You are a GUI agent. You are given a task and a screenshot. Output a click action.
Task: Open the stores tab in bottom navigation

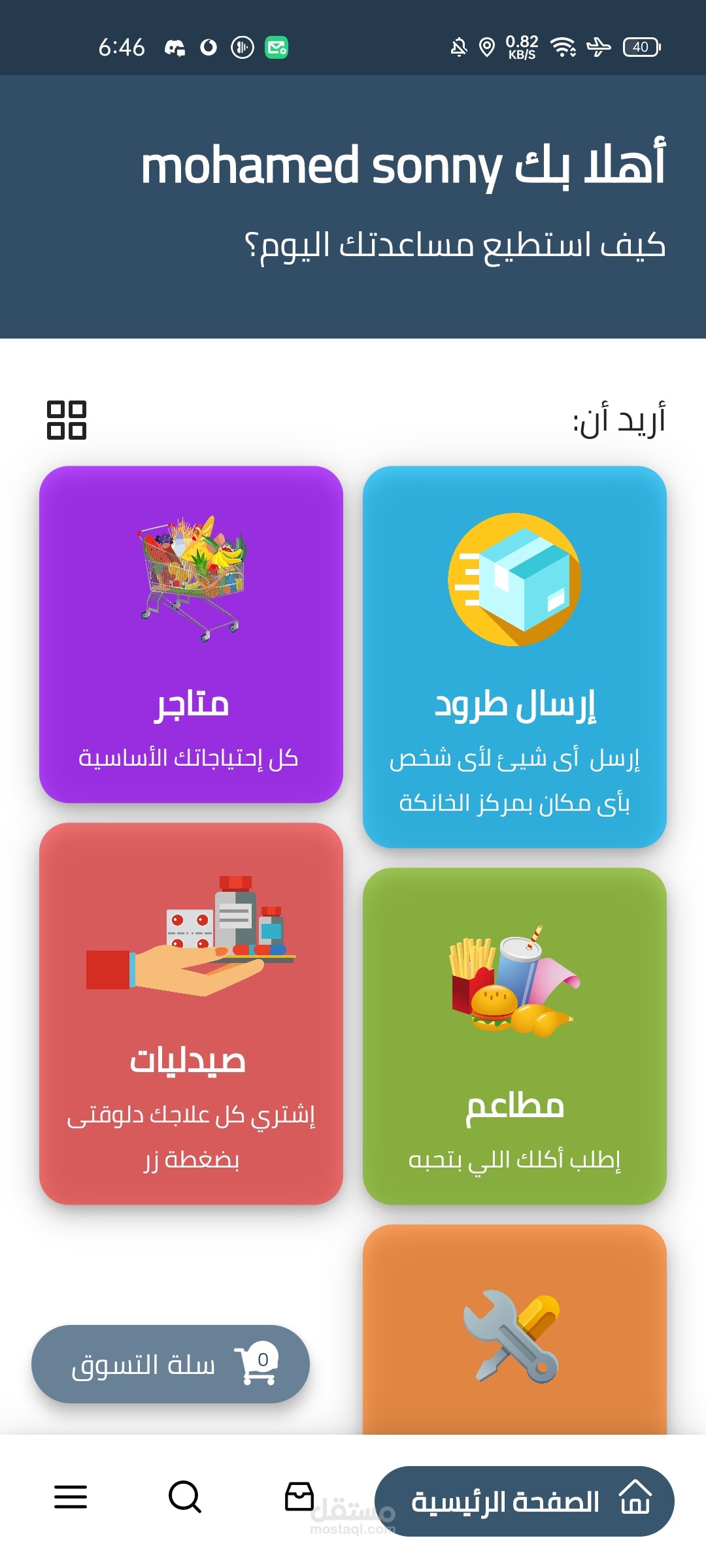(x=299, y=1496)
